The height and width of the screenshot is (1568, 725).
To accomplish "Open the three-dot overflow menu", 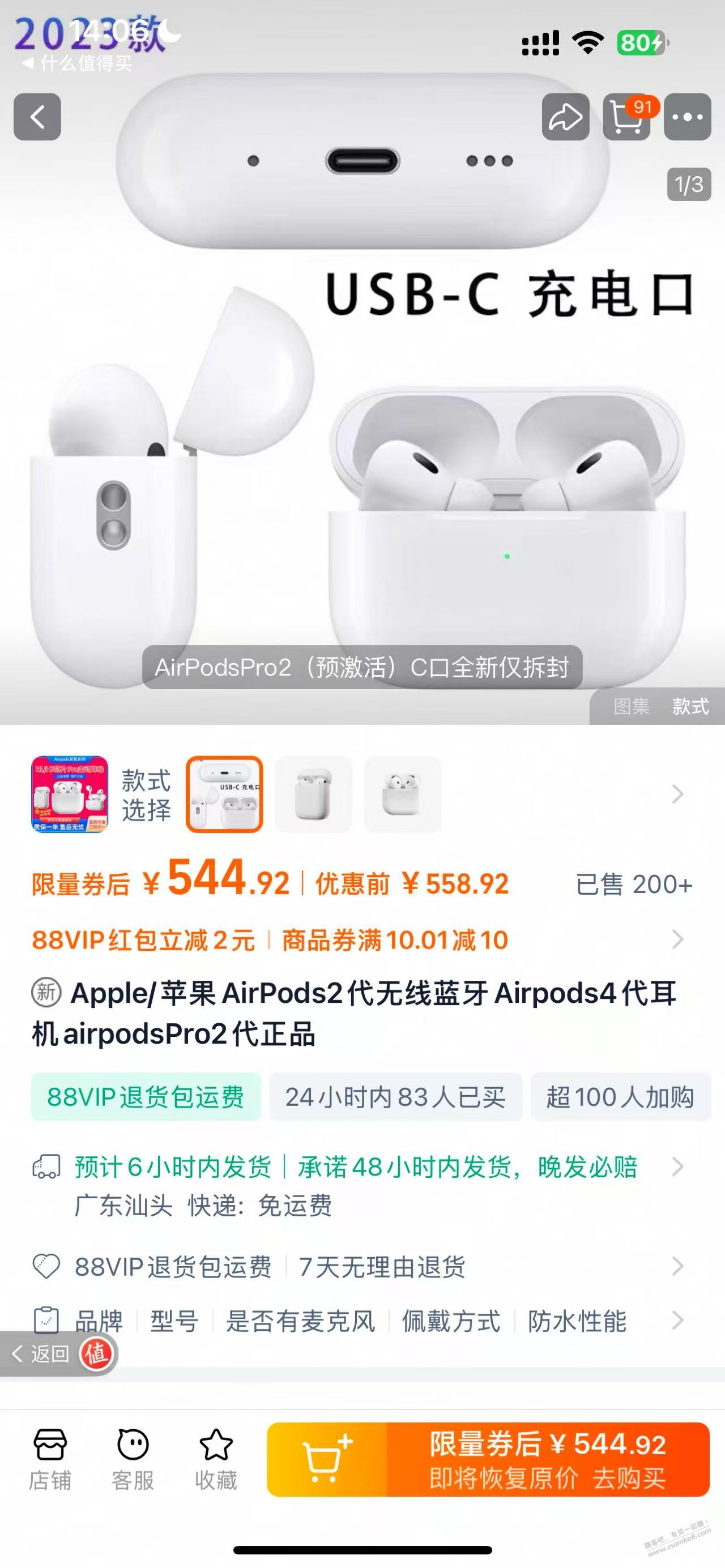I will point(687,117).
